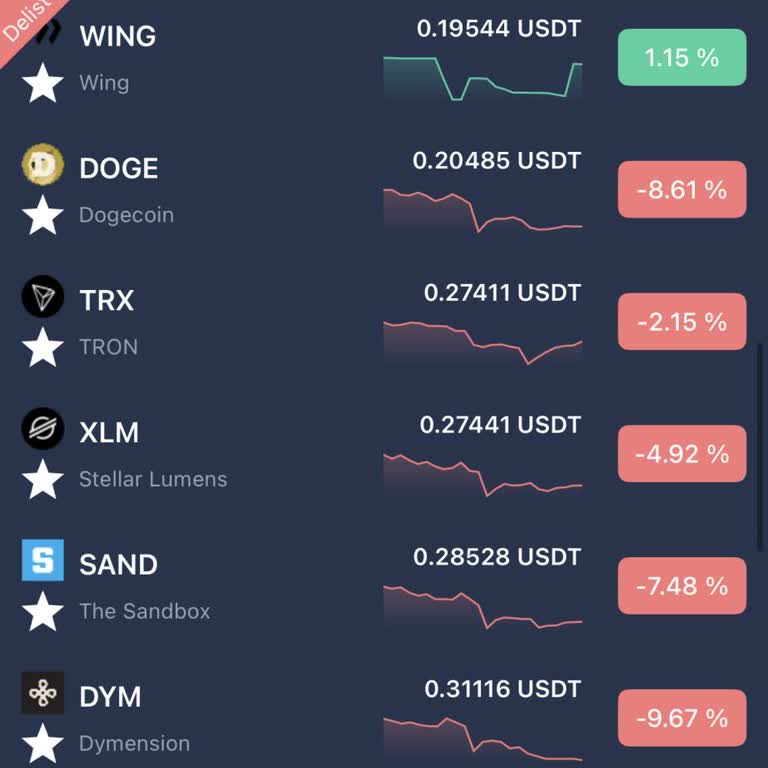768x768 pixels.
Task: Toggle the favorite star for TRON
Action: tap(43, 348)
